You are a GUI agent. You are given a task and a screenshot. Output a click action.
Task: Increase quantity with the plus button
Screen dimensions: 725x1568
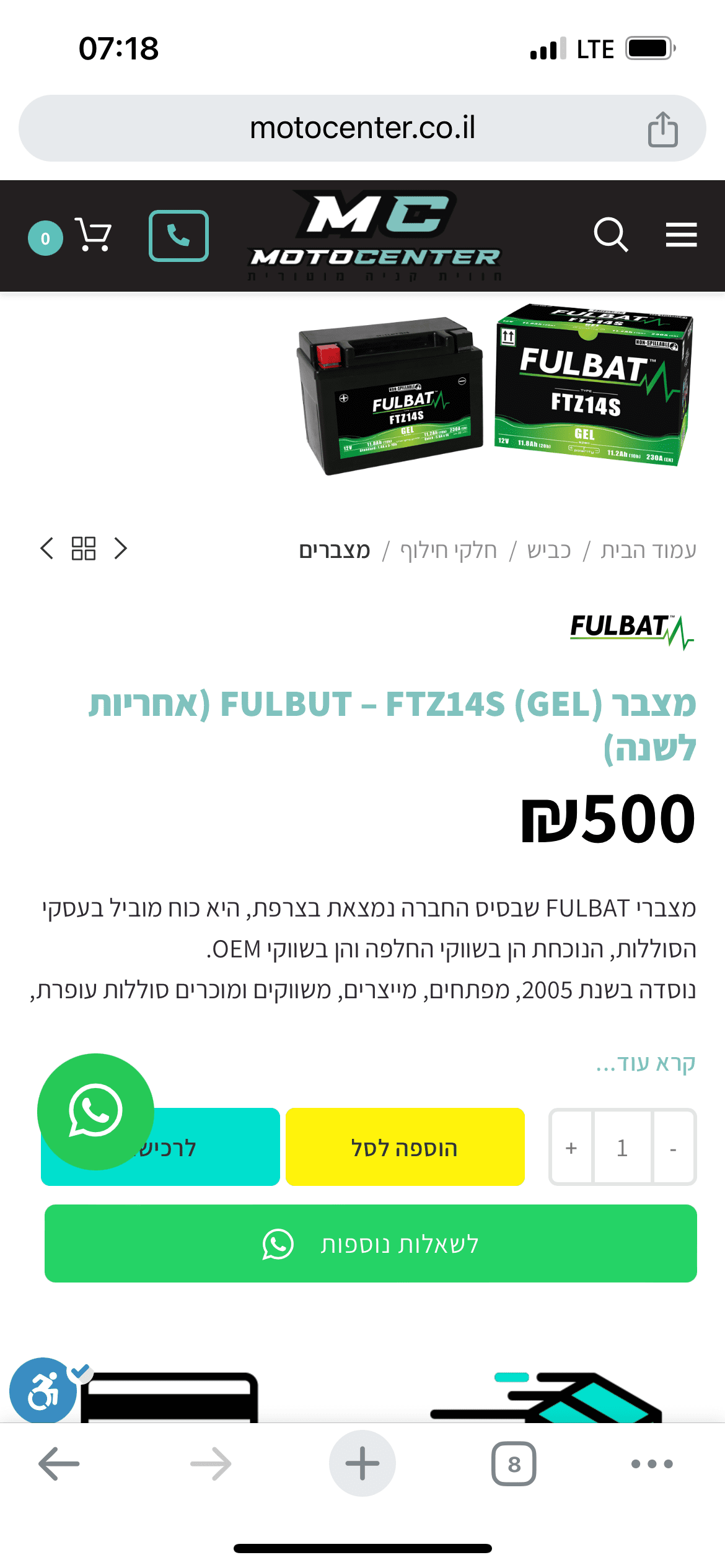tap(571, 1148)
